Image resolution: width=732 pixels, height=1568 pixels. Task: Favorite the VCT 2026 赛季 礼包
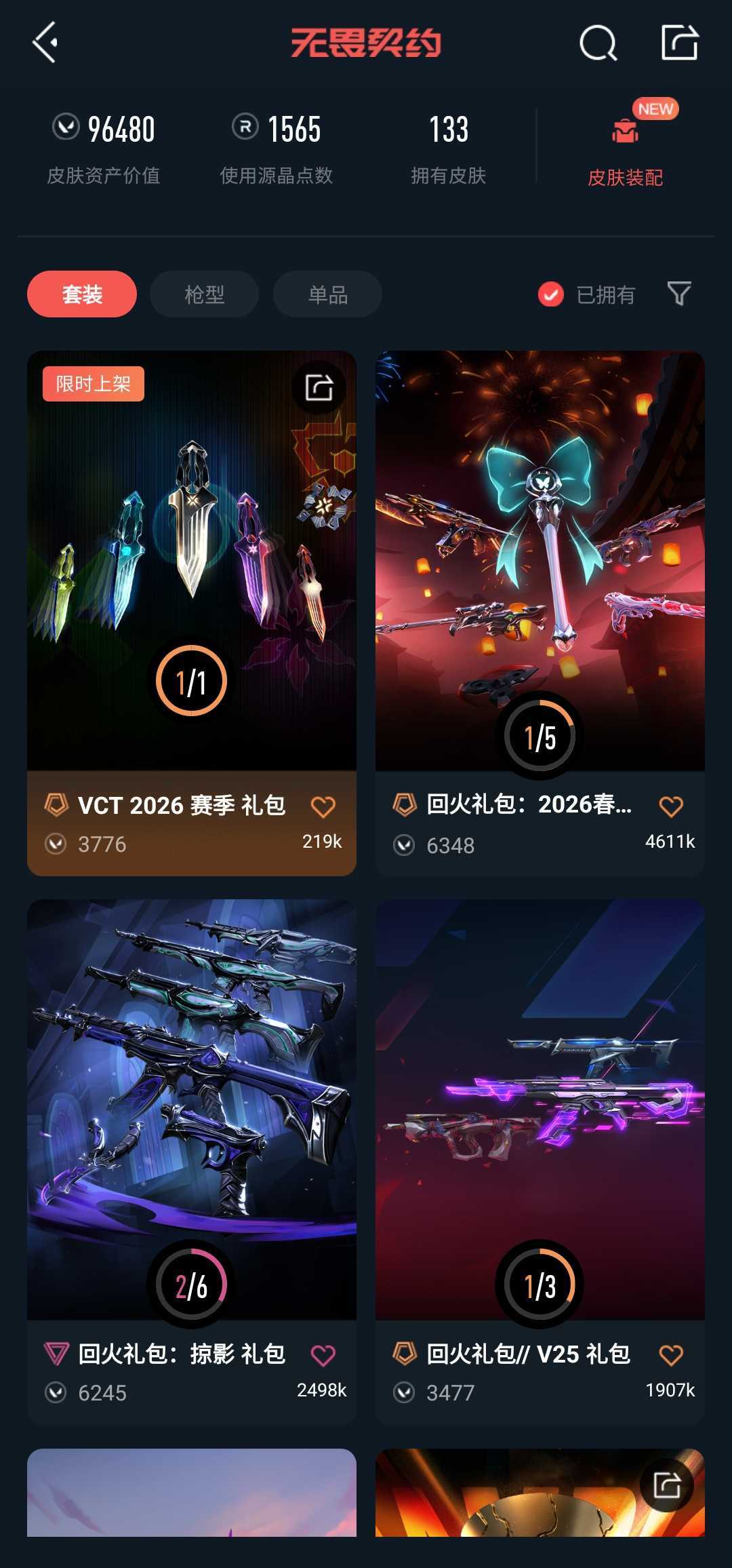323,806
